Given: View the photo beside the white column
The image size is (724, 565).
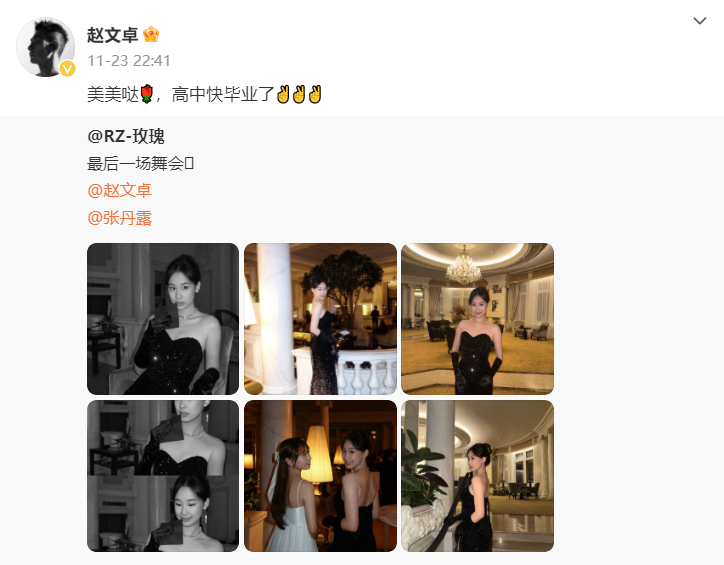Looking at the screenshot, I should tap(477, 476).
